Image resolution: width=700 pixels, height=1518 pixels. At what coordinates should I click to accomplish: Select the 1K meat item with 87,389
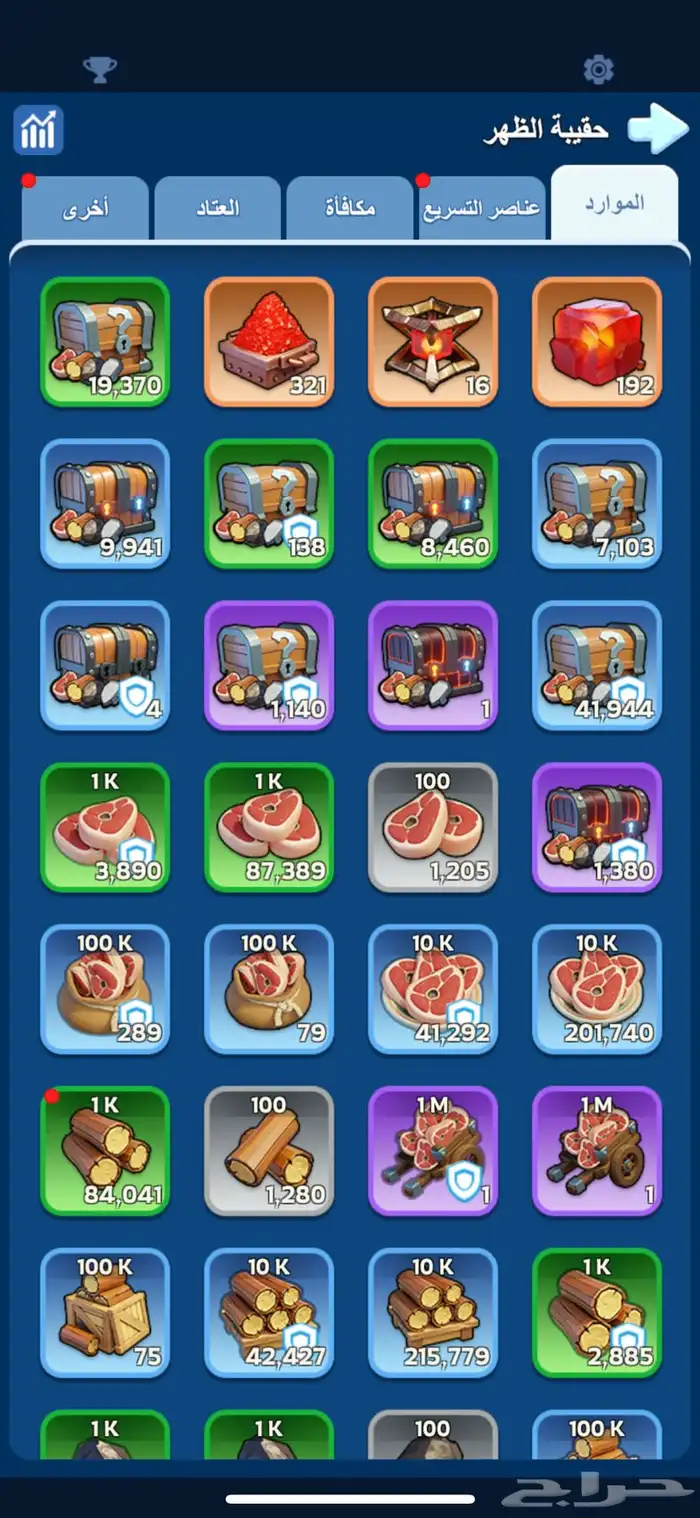(x=269, y=826)
